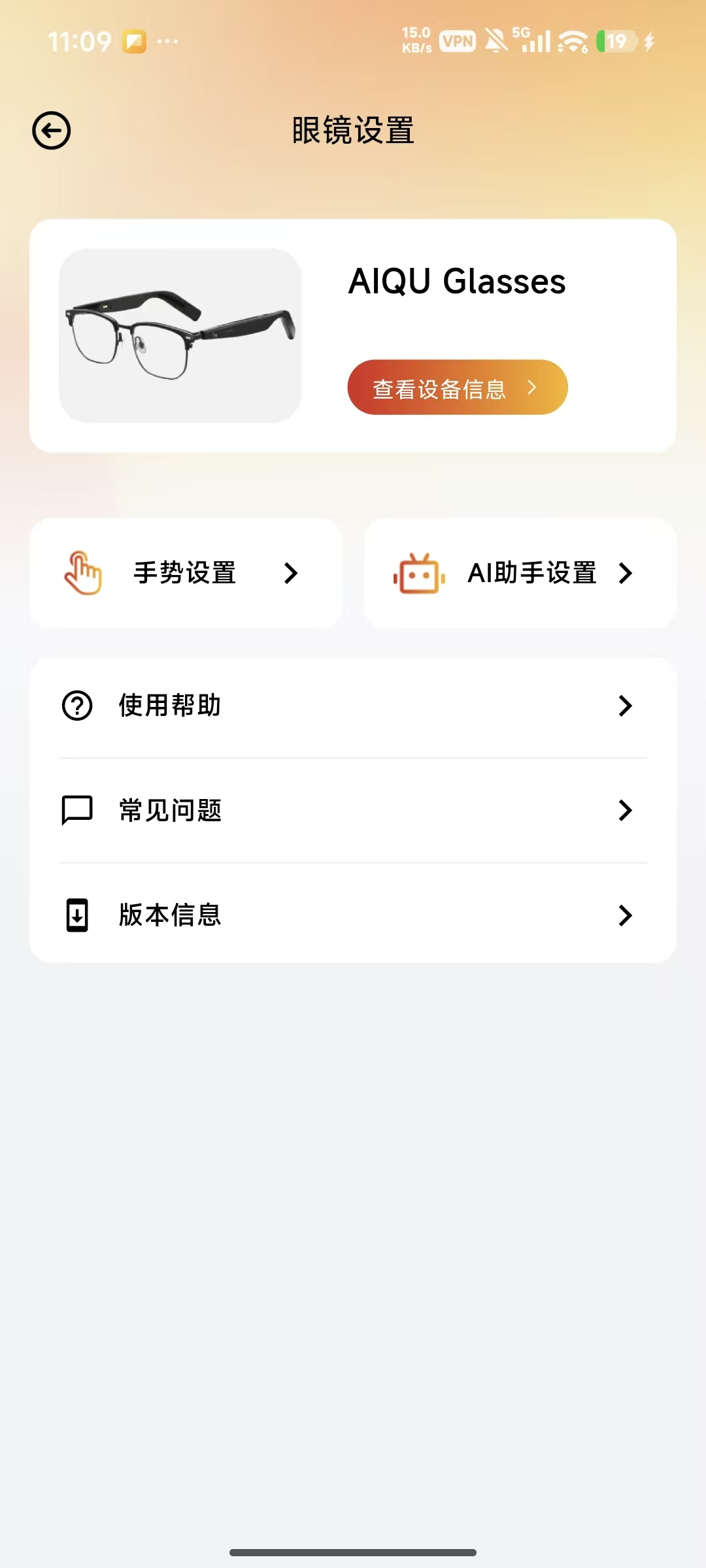Open the AI助手设置 card
This screenshot has width=706, height=1568.
pyautogui.click(x=521, y=573)
